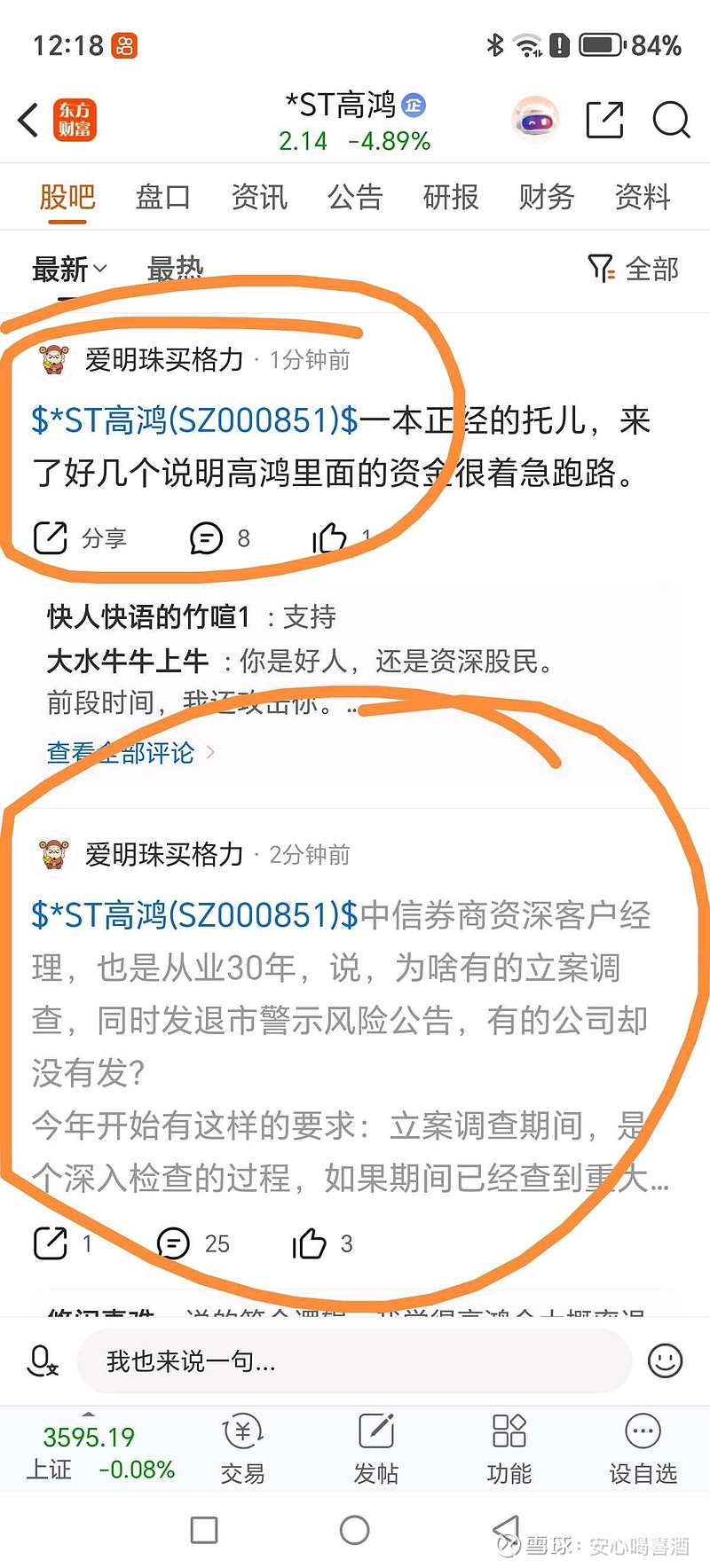This screenshot has height=1568, width=710.
Task: Open the robot assistant icon
Action: [x=535, y=119]
